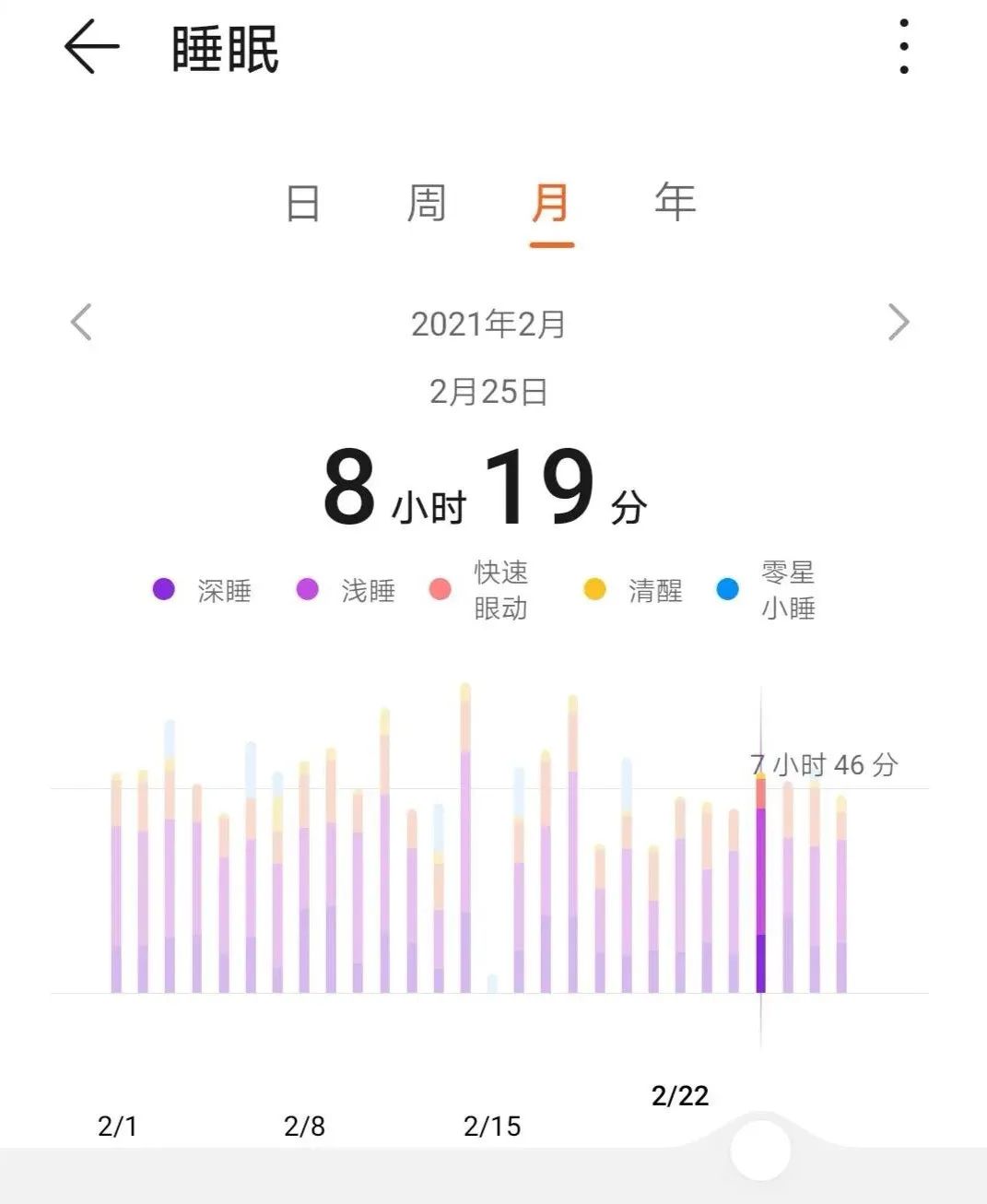The image size is (987, 1204).
Task: Toggle the 浅睡 category visibility
Action: coord(307,590)
